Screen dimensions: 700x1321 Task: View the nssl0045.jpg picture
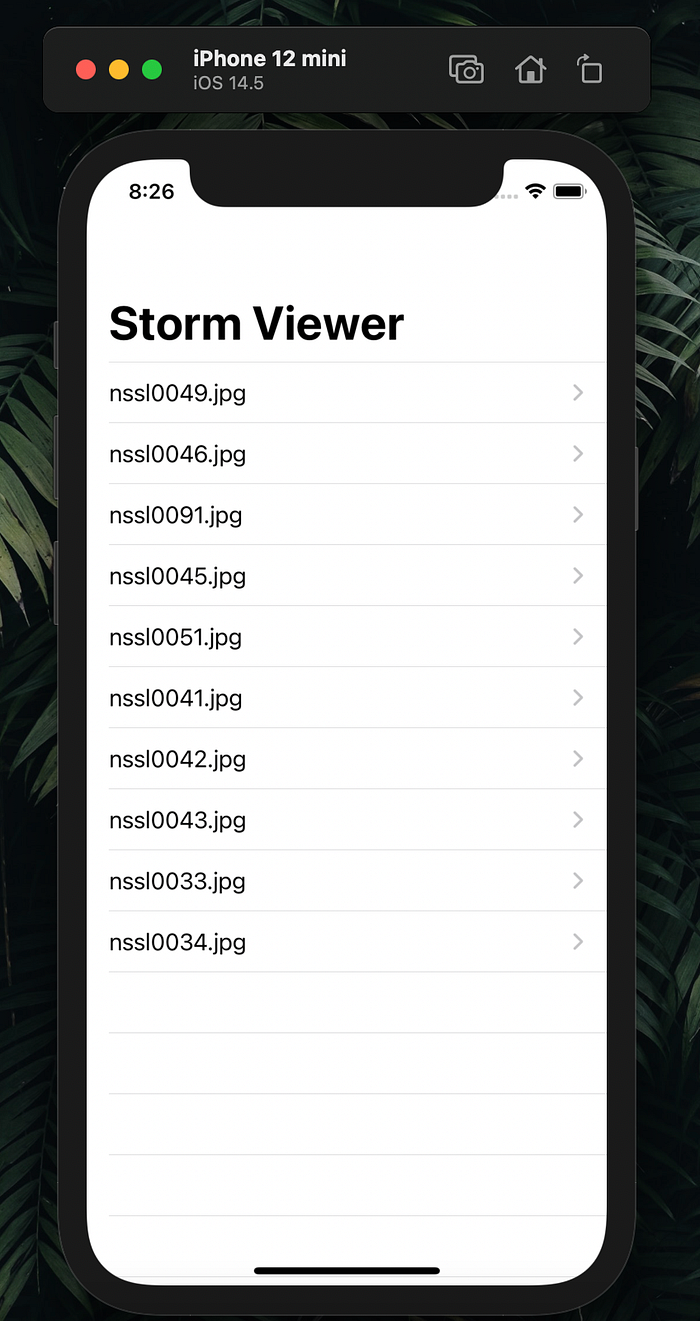click(x=347, y=576)
